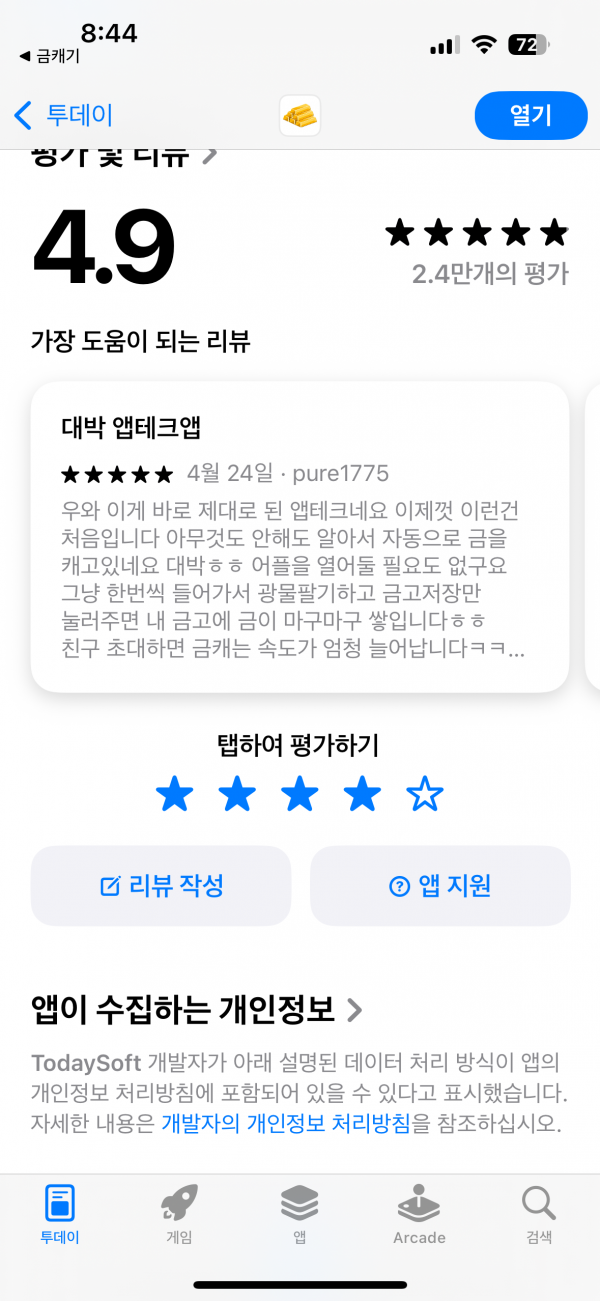Open the 대박 앱테크앱 review card
600x1301 pixels.
tap(300, 536)
